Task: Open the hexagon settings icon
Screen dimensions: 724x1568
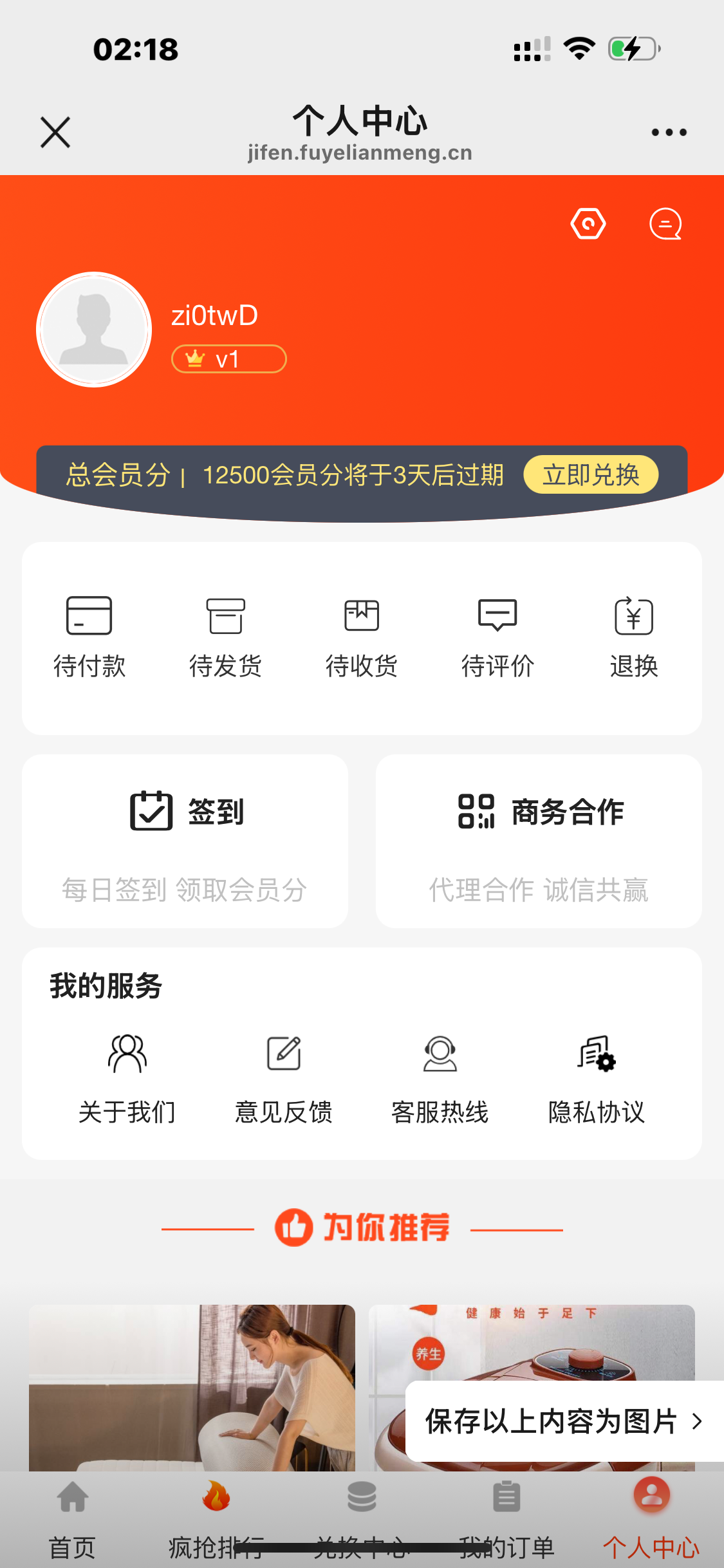Action: pyautogui.click(x=588, y=224)
